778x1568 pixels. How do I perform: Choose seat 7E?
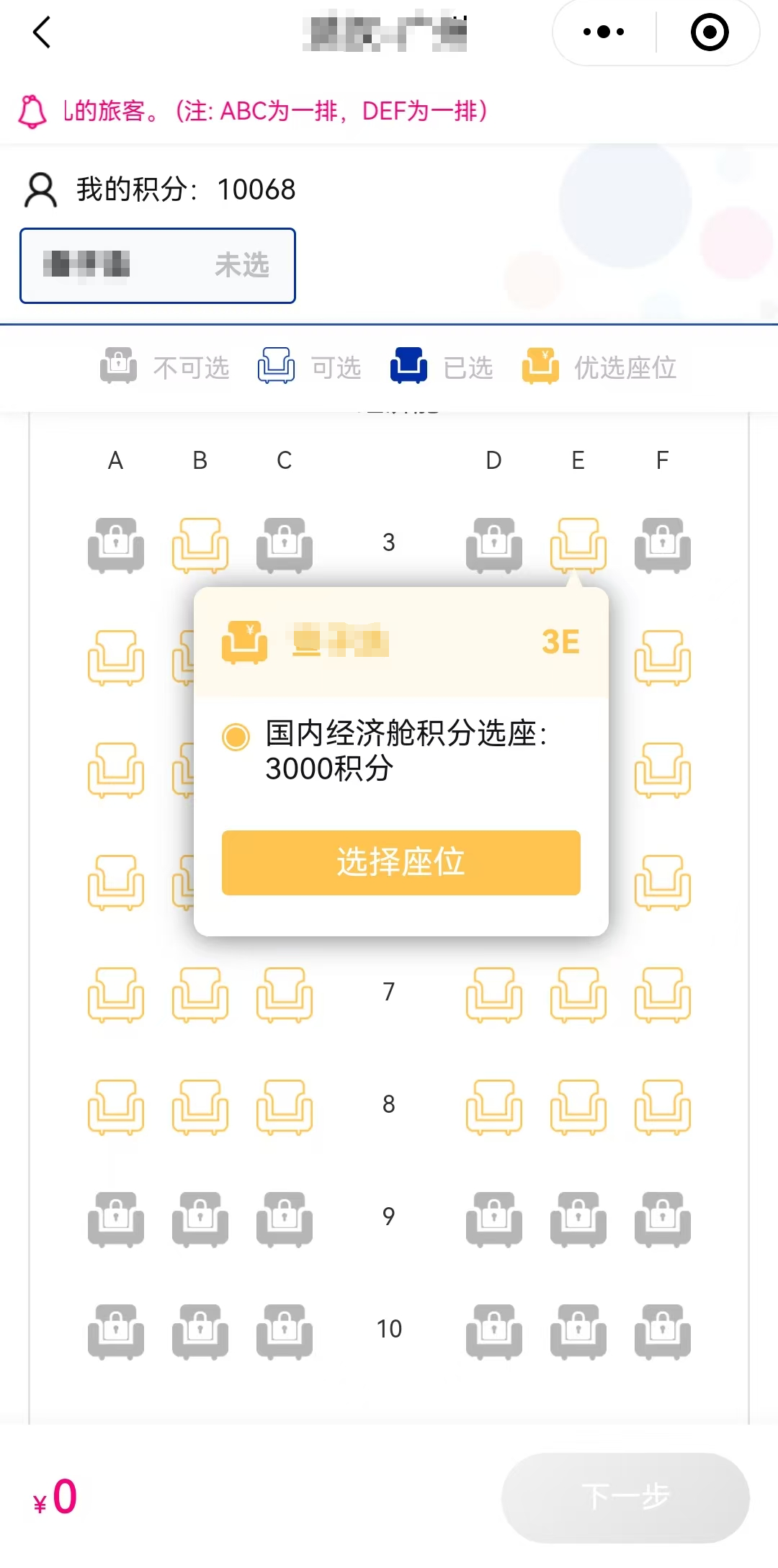[x=578, y=995]
